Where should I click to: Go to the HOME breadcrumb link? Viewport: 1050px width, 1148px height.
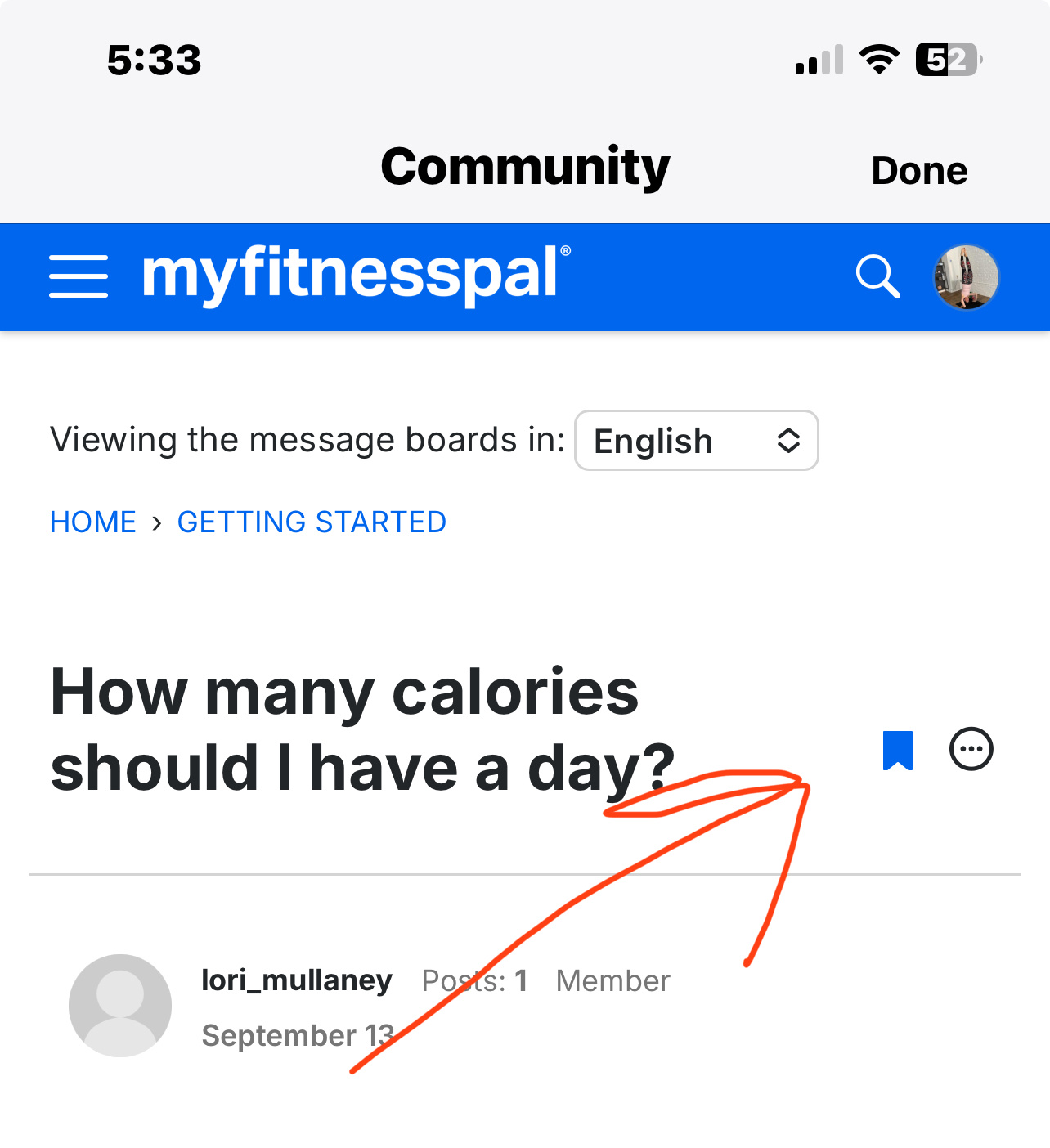93,522
